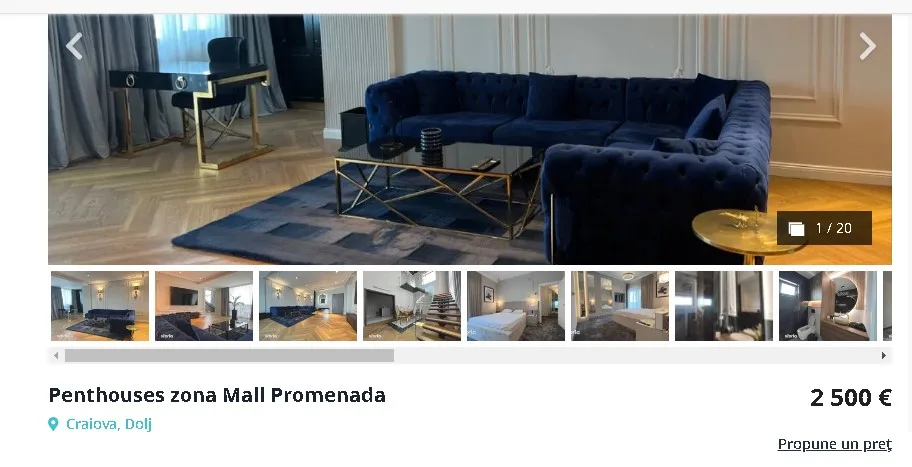Viewport: 912px width, 467px height.
Task: Select the thumbnail with the white bed
Action: pos(516,306)
